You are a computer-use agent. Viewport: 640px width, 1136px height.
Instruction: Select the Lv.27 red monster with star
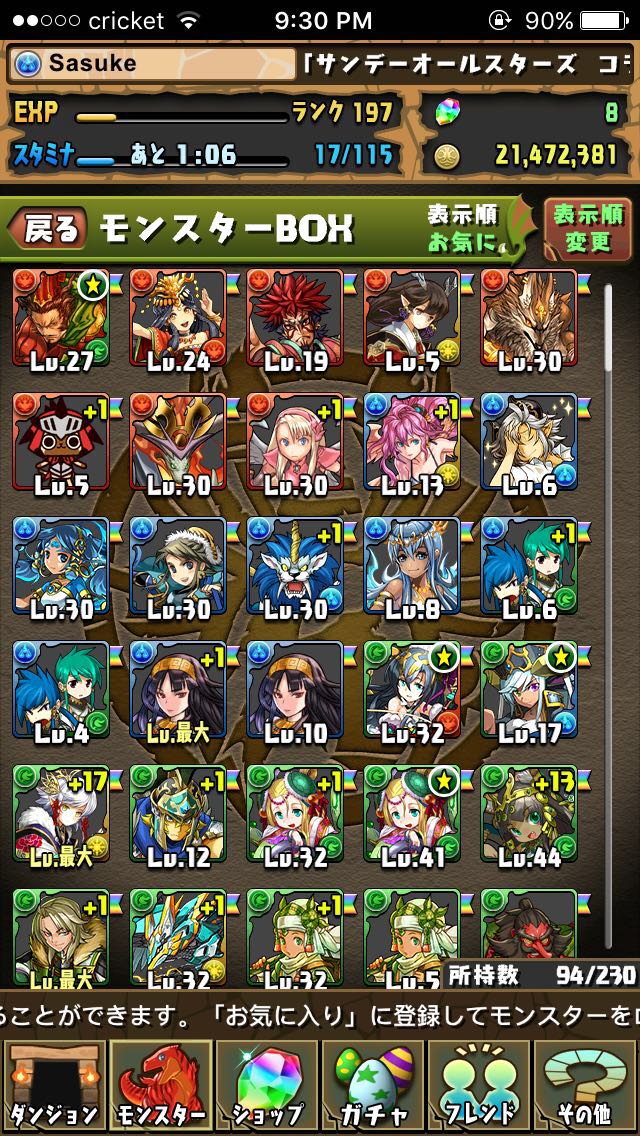click(61, 319)
